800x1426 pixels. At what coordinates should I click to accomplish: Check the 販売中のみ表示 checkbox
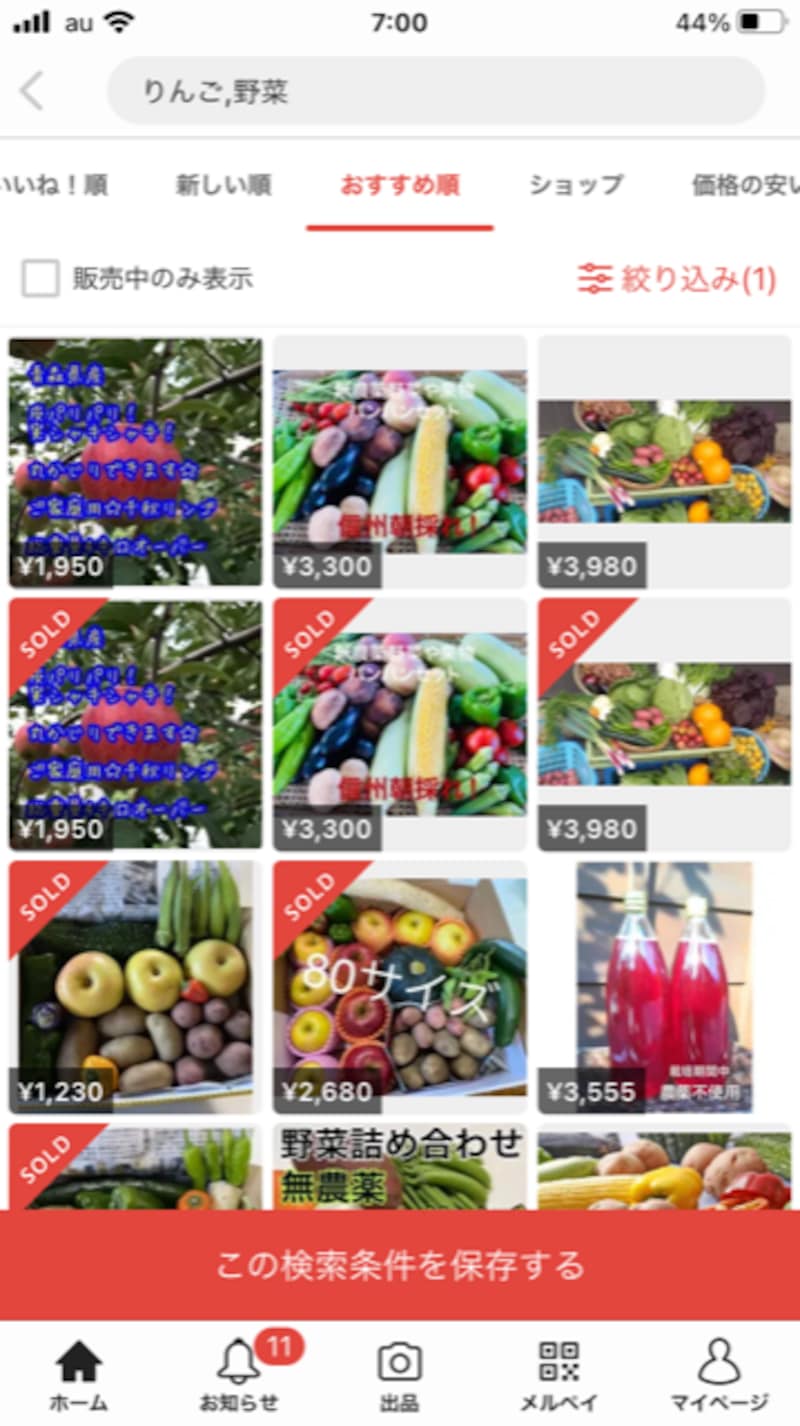pyautogui.click(x=41, y=279)
